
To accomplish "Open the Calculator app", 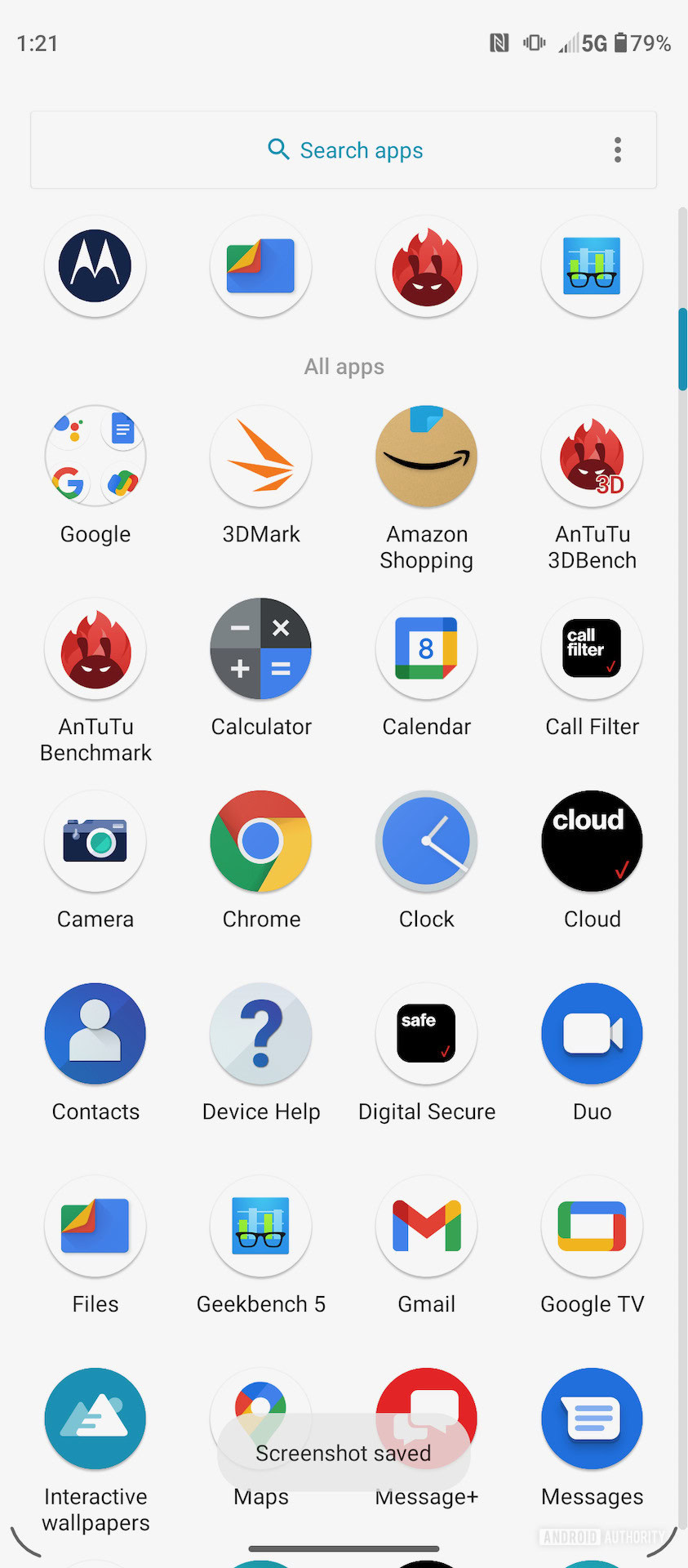I will click(261, 649).
